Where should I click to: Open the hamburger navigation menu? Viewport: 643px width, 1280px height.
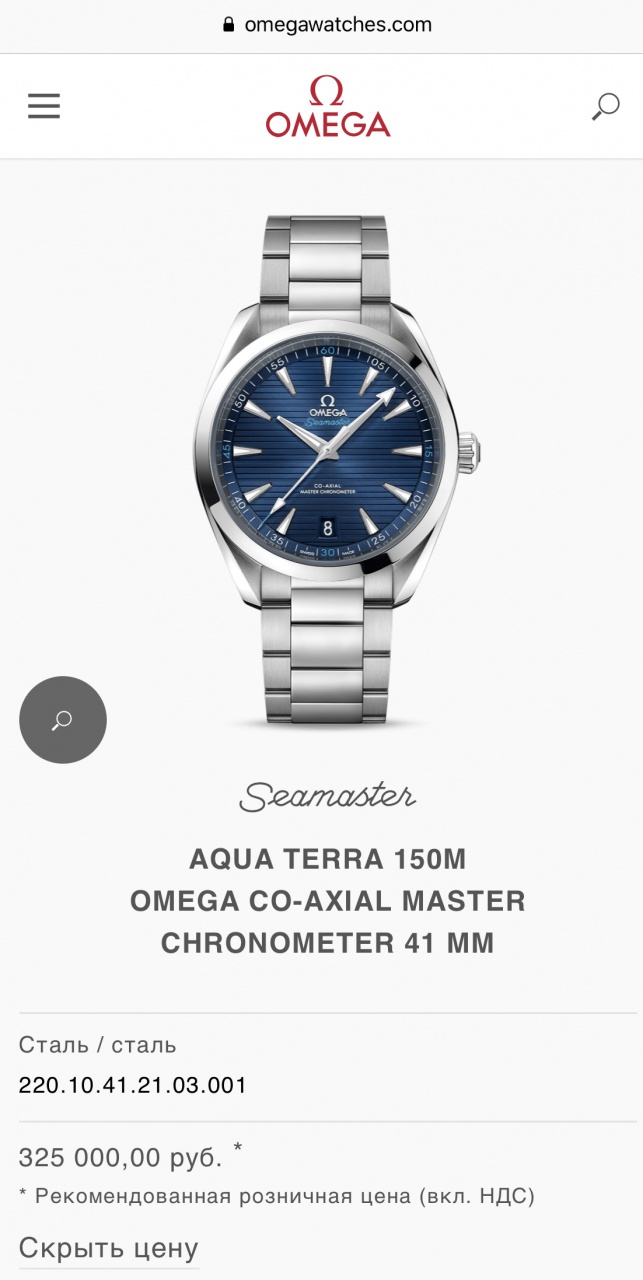point(44,106)
